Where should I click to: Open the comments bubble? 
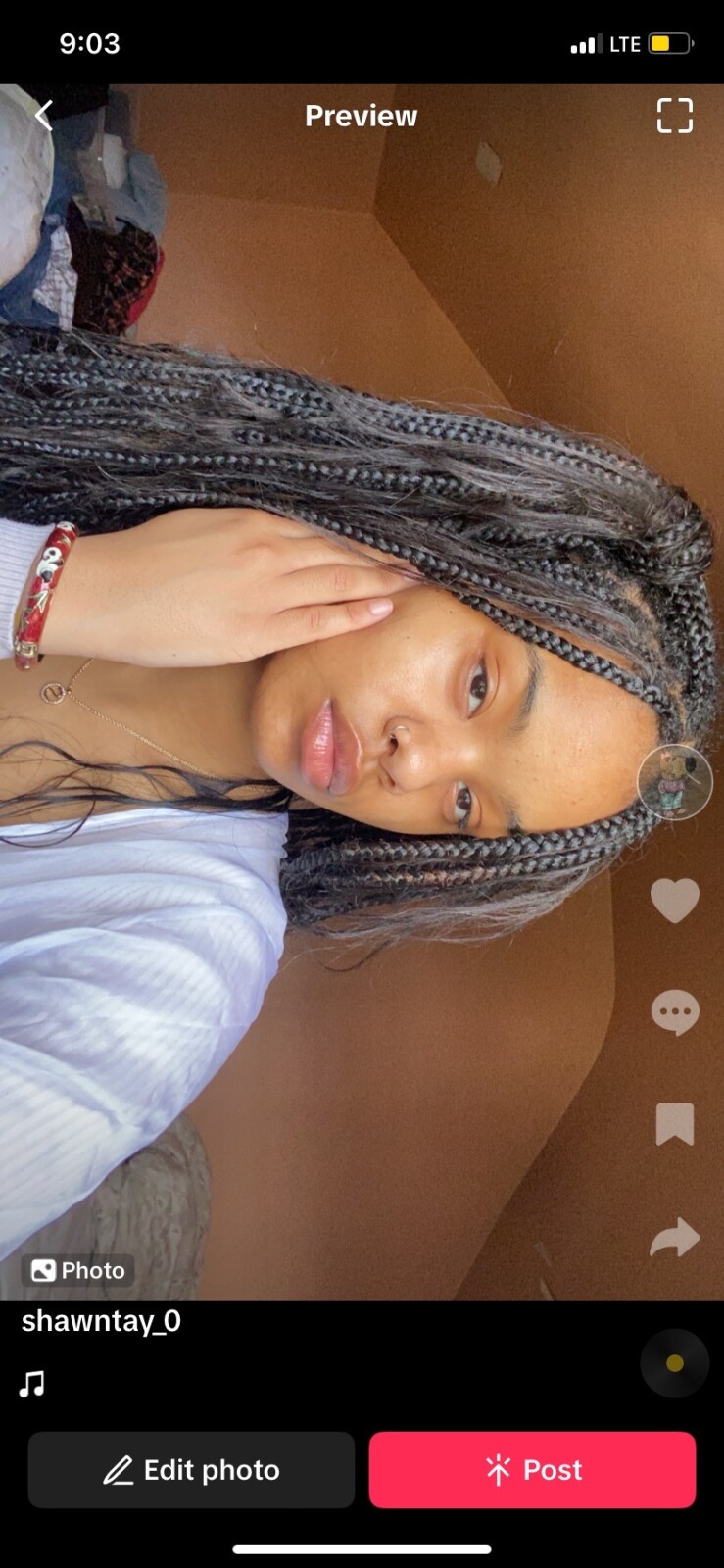675,1012
